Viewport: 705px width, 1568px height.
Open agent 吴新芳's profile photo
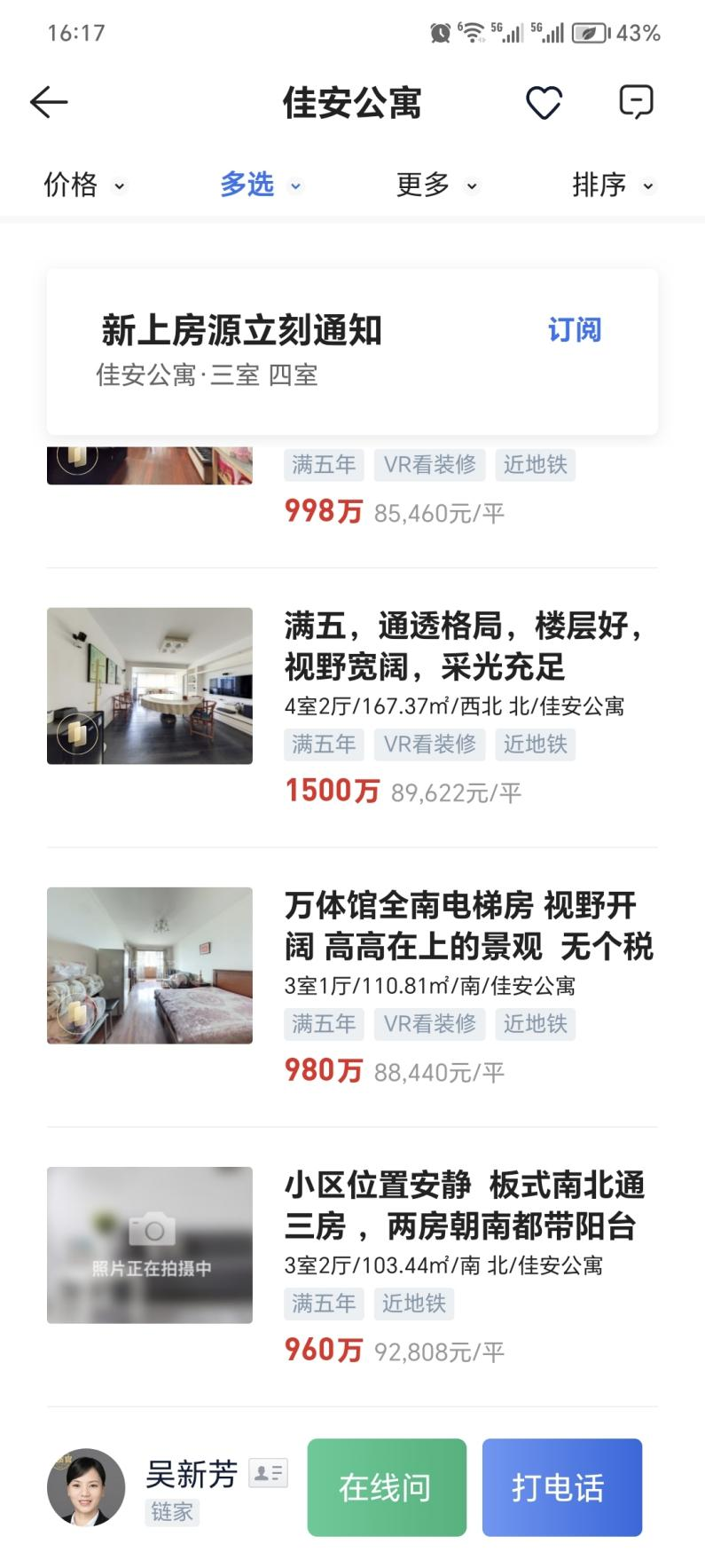[x=82, y=1487]
